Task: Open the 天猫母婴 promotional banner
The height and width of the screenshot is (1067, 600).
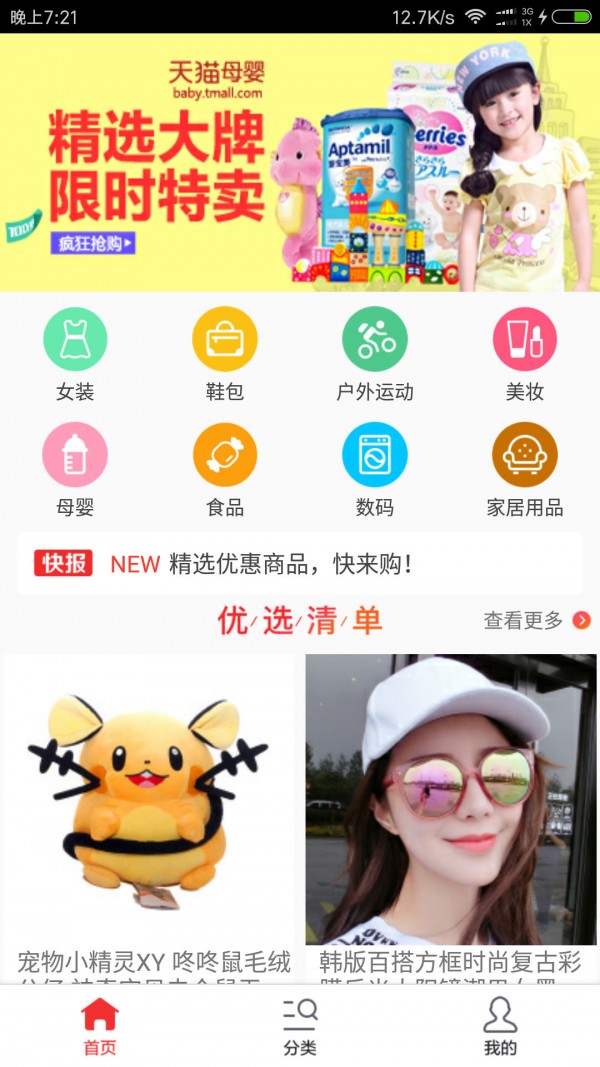Action: tap(300, 162)
